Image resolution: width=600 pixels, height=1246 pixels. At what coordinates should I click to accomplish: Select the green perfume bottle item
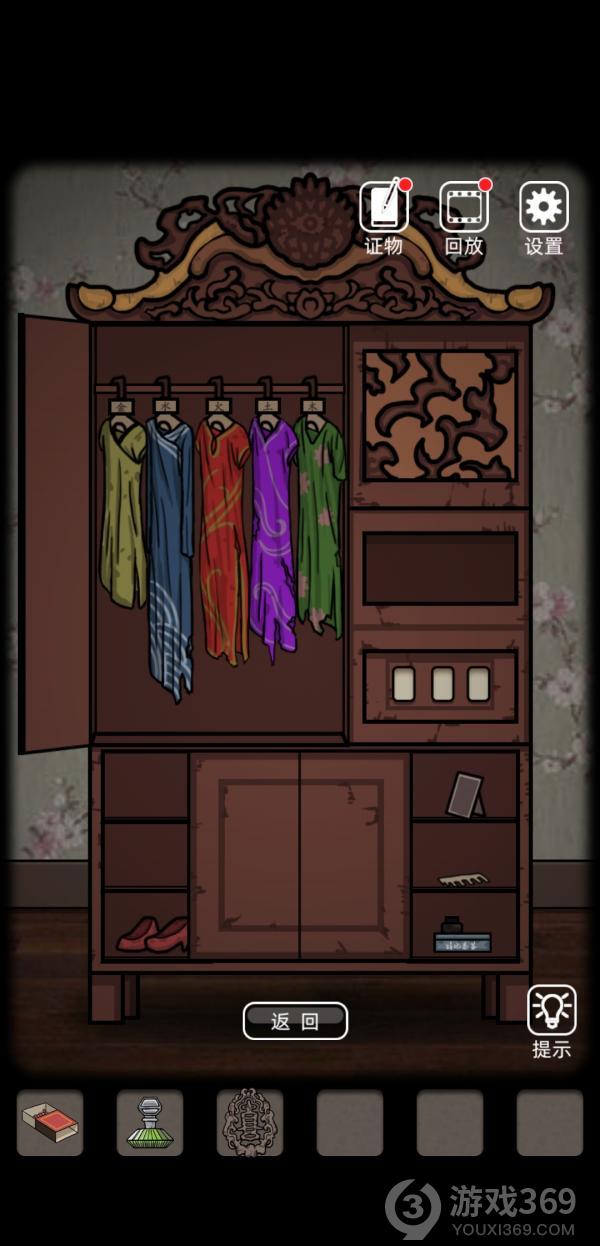pos(150,1123)
